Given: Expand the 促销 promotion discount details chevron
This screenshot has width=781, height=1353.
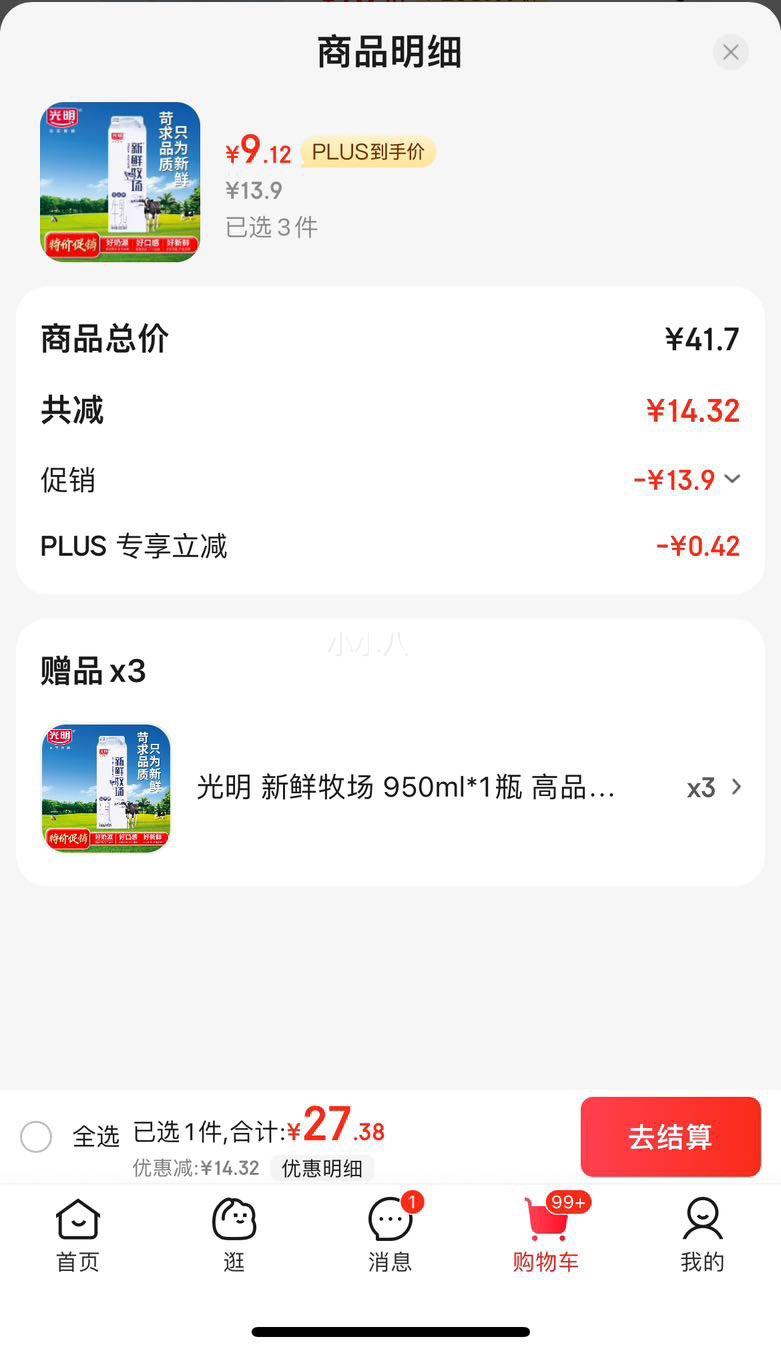Looking at the screenshot, I should (733, 480).
